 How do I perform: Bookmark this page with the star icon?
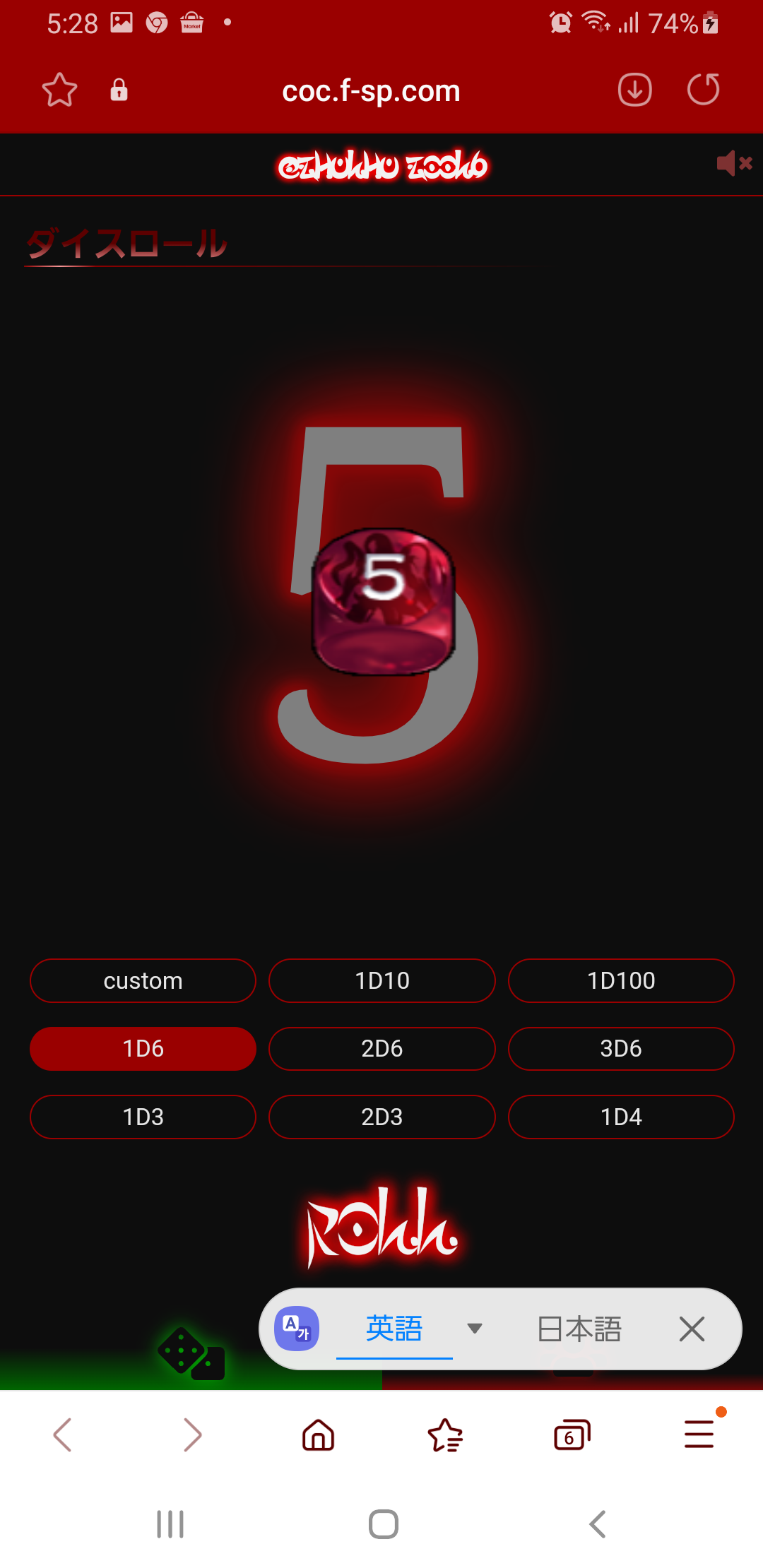point(59,90)
